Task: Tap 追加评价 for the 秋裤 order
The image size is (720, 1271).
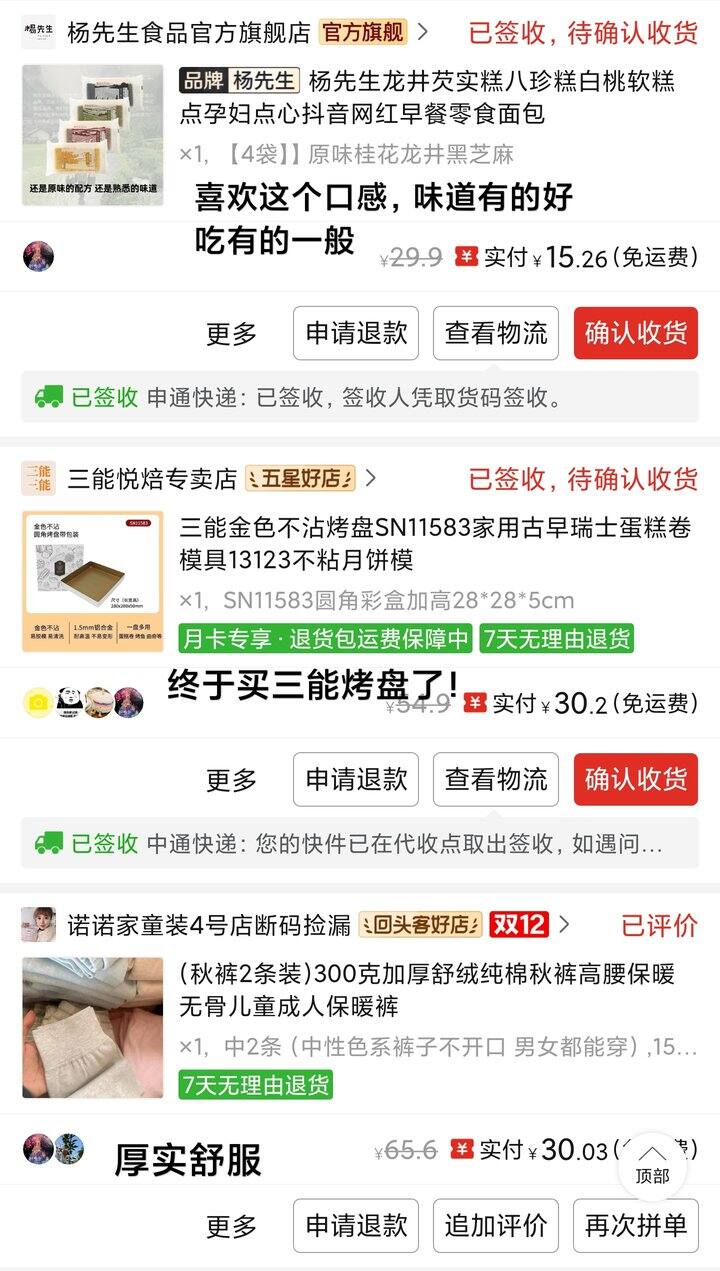Action: pyautogui.click(x=496, y=1226)
